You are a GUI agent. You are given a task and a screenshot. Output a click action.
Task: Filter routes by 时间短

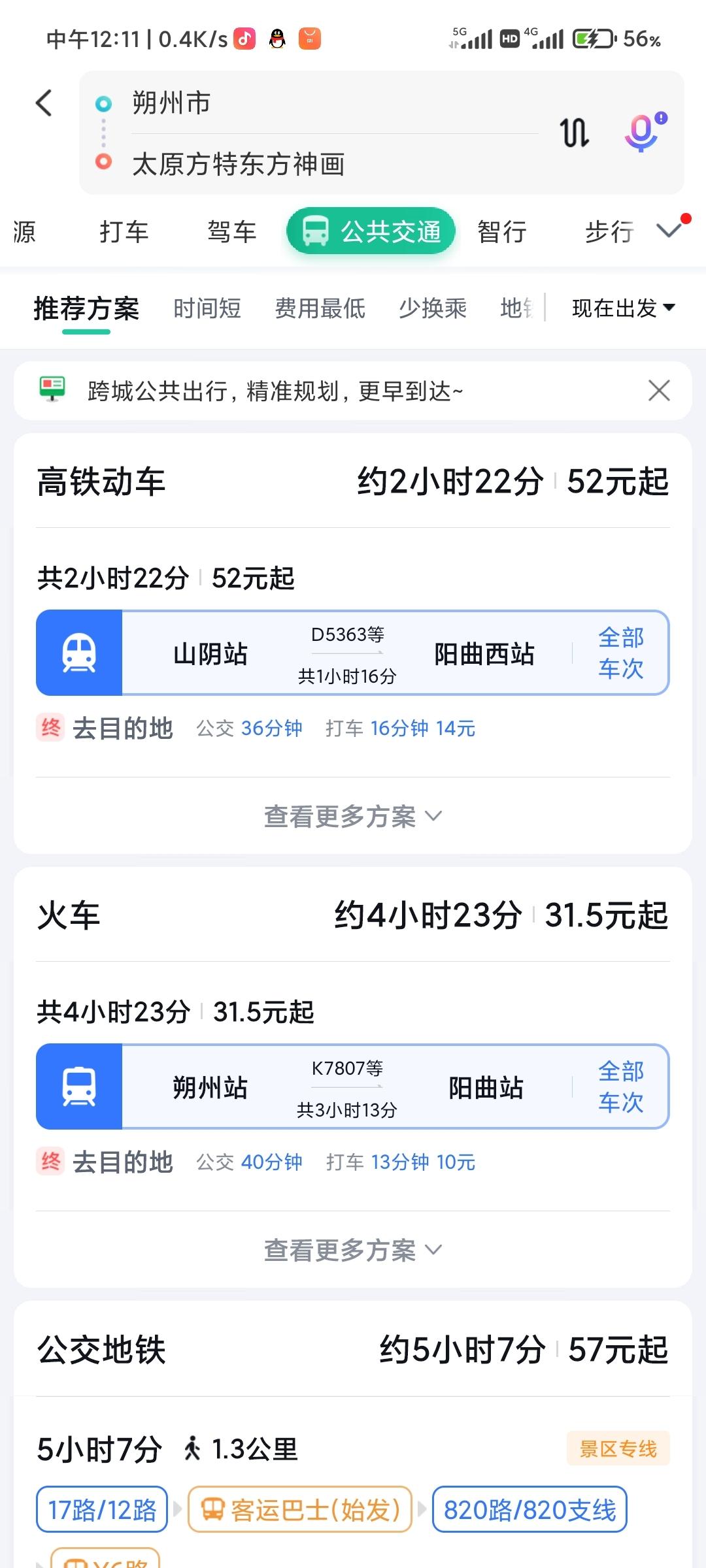coord(207,308)
